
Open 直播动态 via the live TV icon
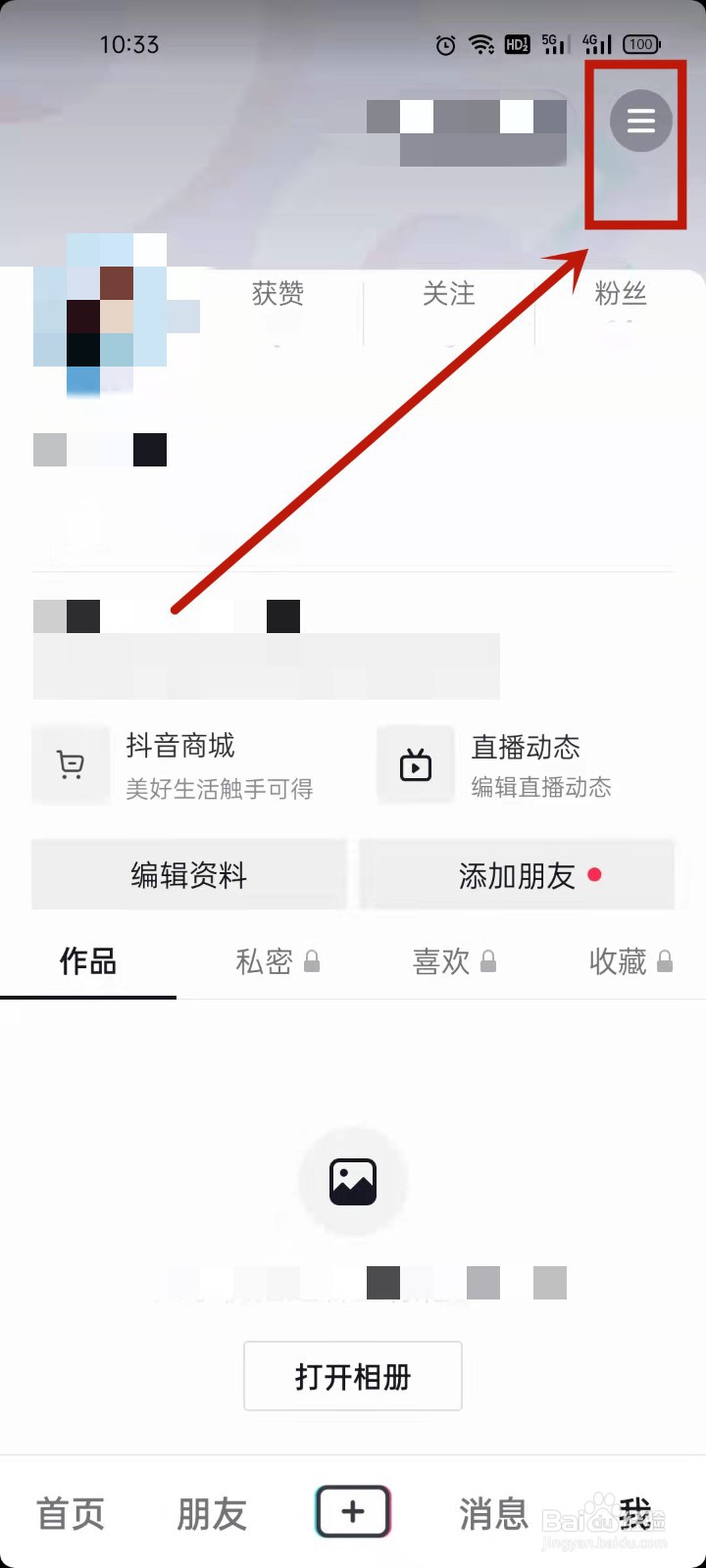click(x=415, y=764)
